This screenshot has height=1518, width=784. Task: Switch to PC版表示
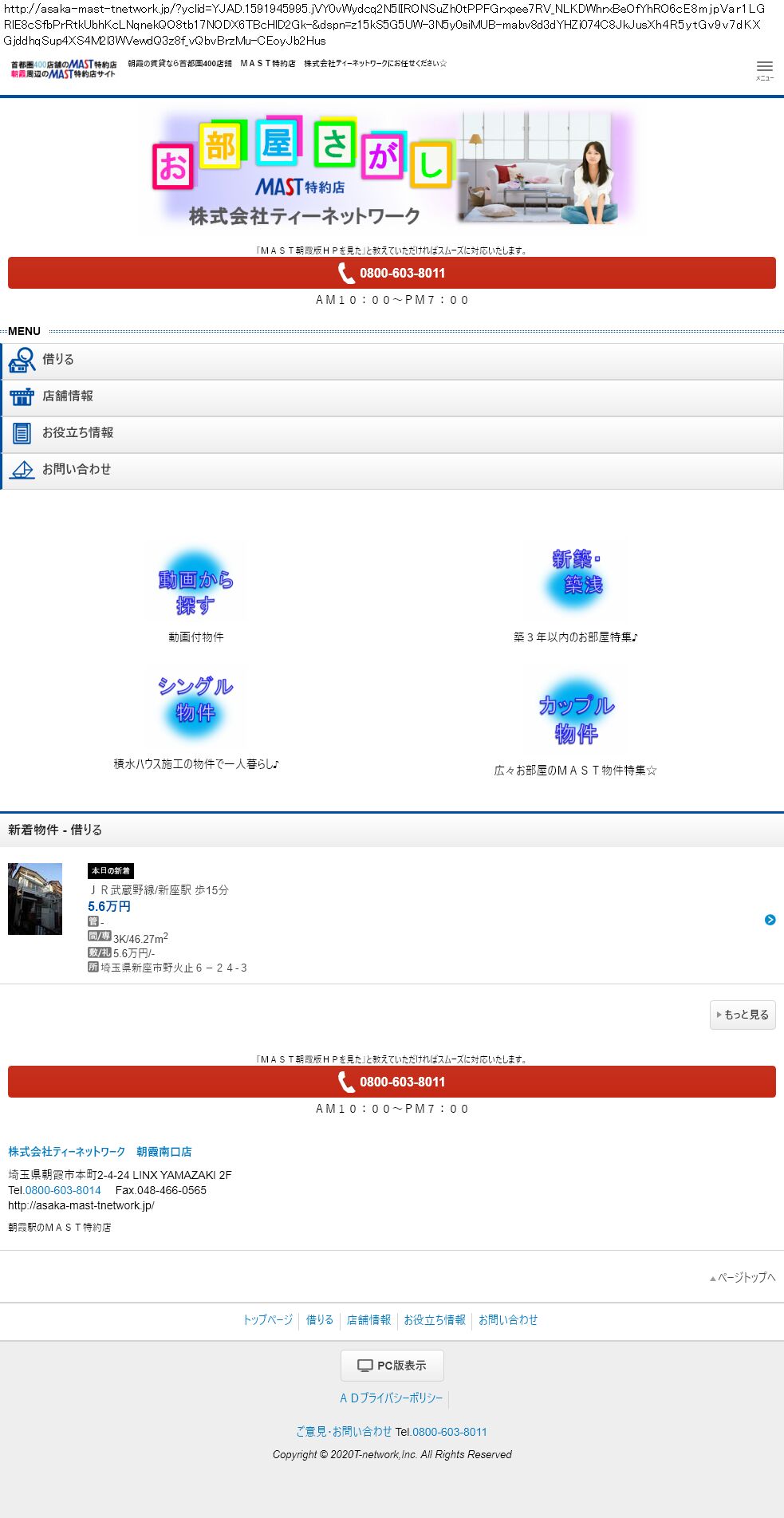tap(392, 1366)
